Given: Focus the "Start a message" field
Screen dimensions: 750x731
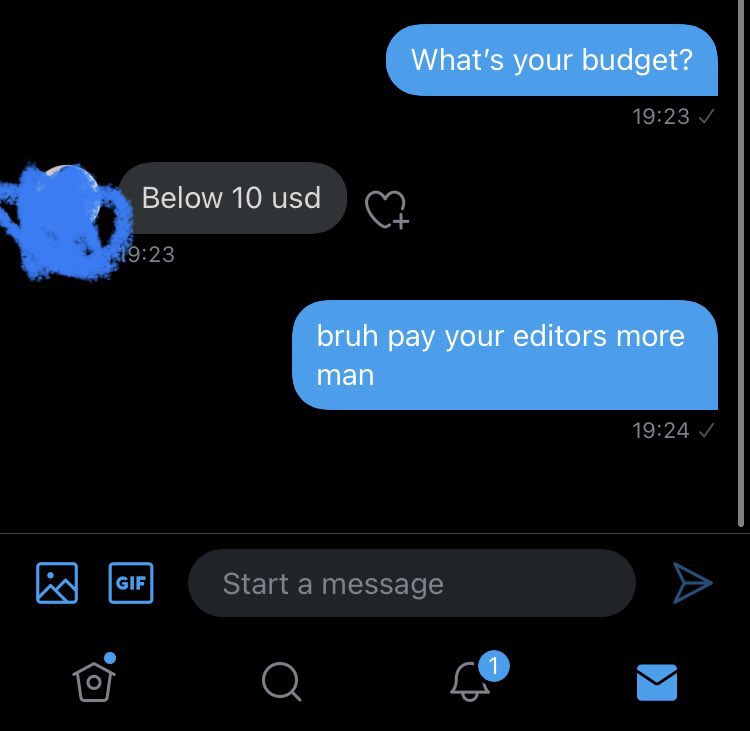Looking at the screenshot, I should tap(411, 583).
